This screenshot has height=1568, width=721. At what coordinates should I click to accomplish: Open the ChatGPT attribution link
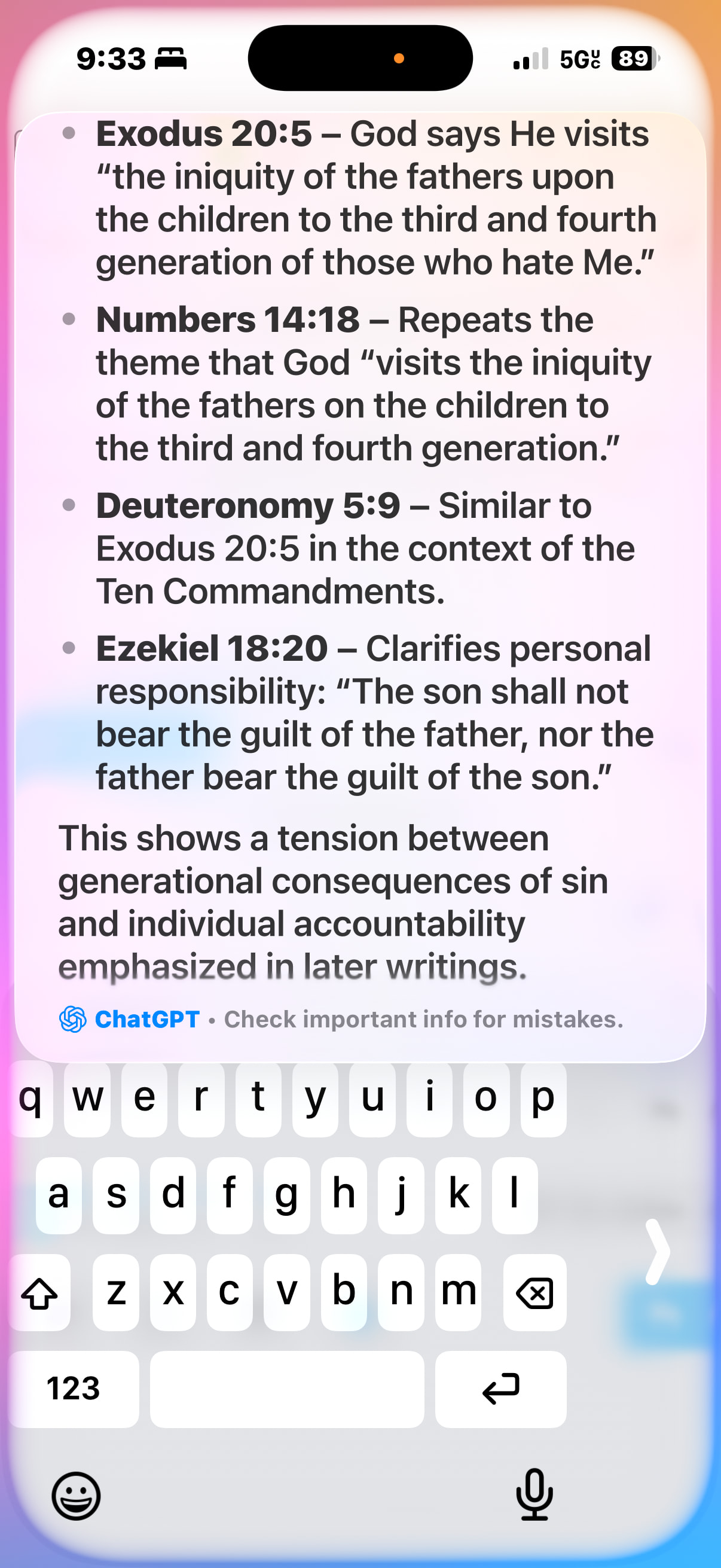pyautogui.click(x=130, y=1019)
